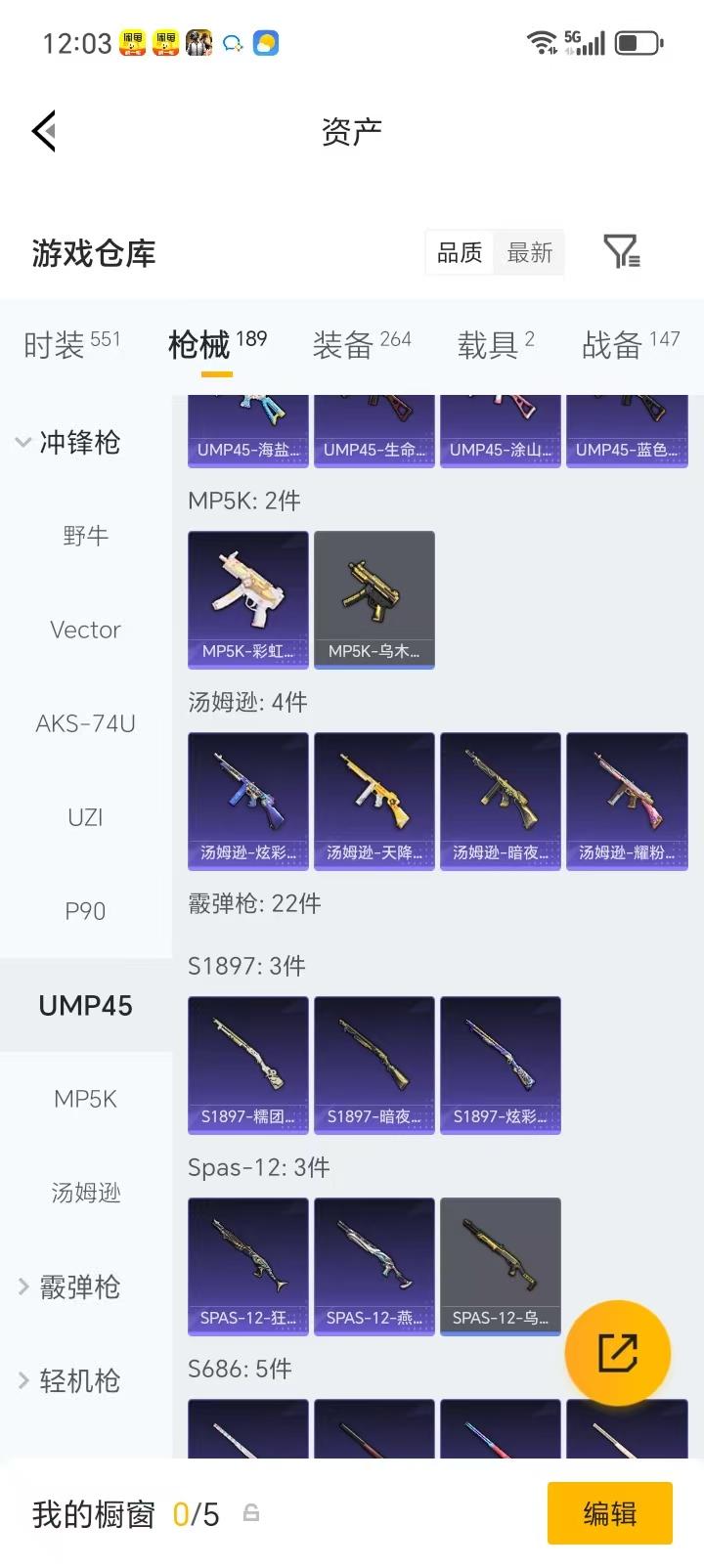
Task: Select the 汤姆逊 sidebar entry
Action: click(x=85, y=1193)
